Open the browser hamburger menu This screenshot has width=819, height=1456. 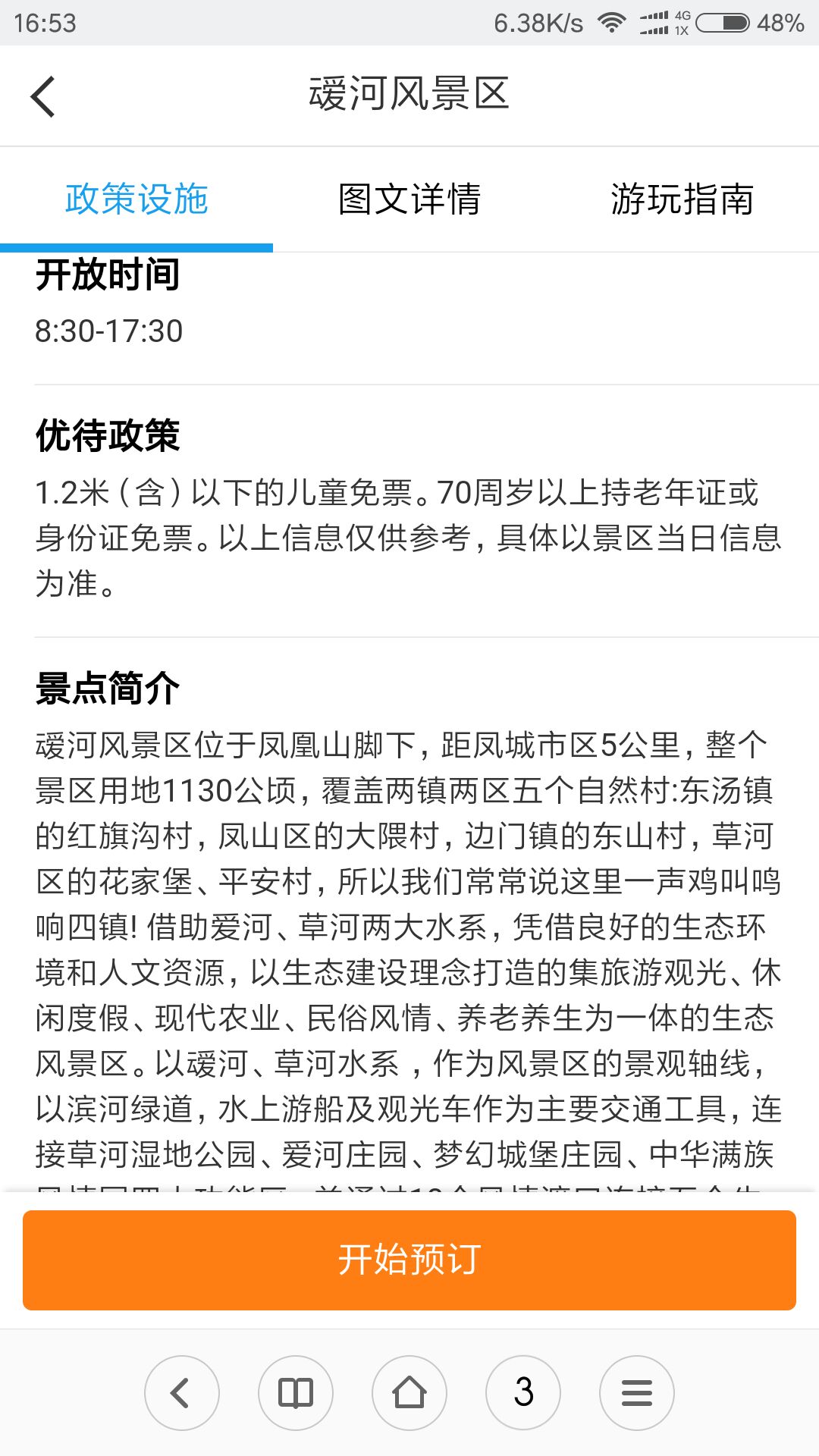(637, 1393)
